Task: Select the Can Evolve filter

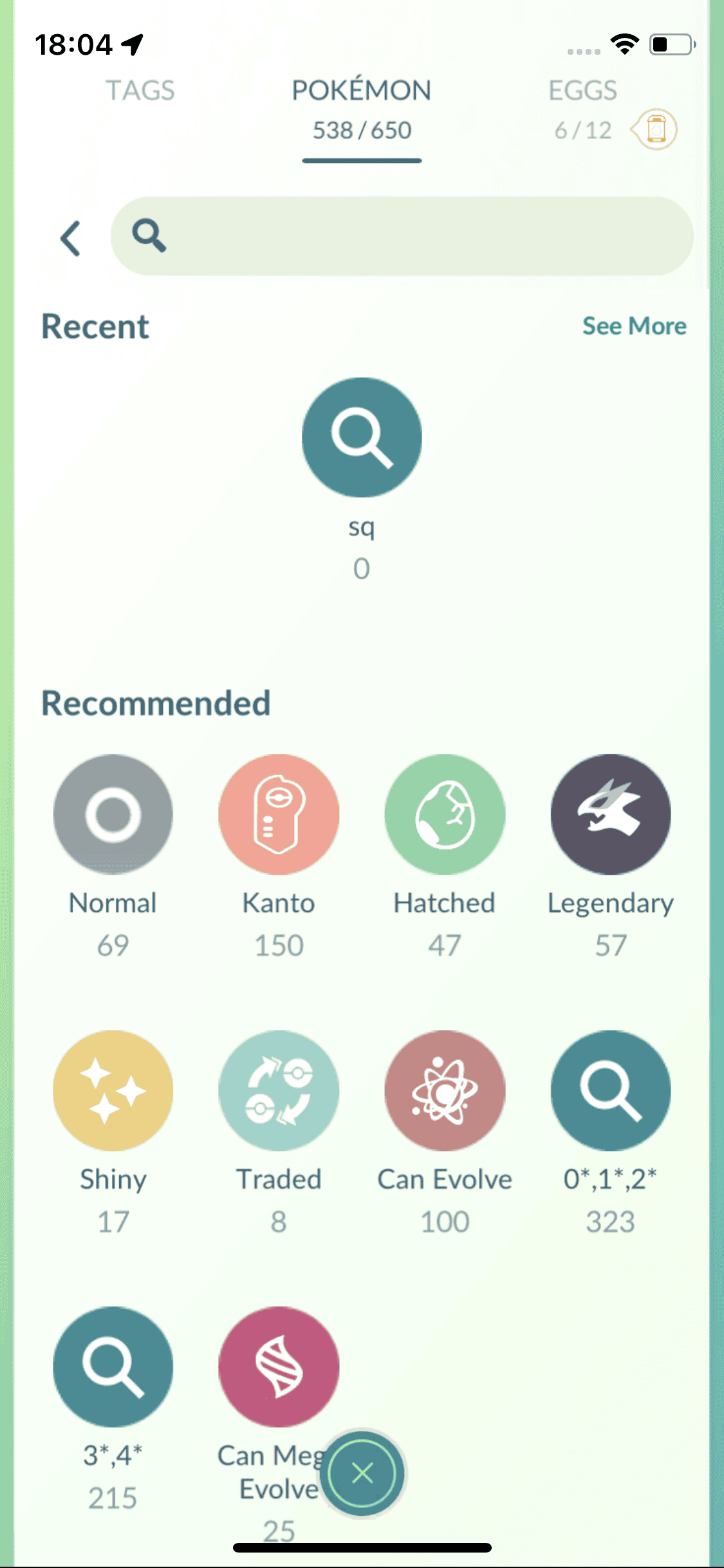Action: pos(445,1090)
